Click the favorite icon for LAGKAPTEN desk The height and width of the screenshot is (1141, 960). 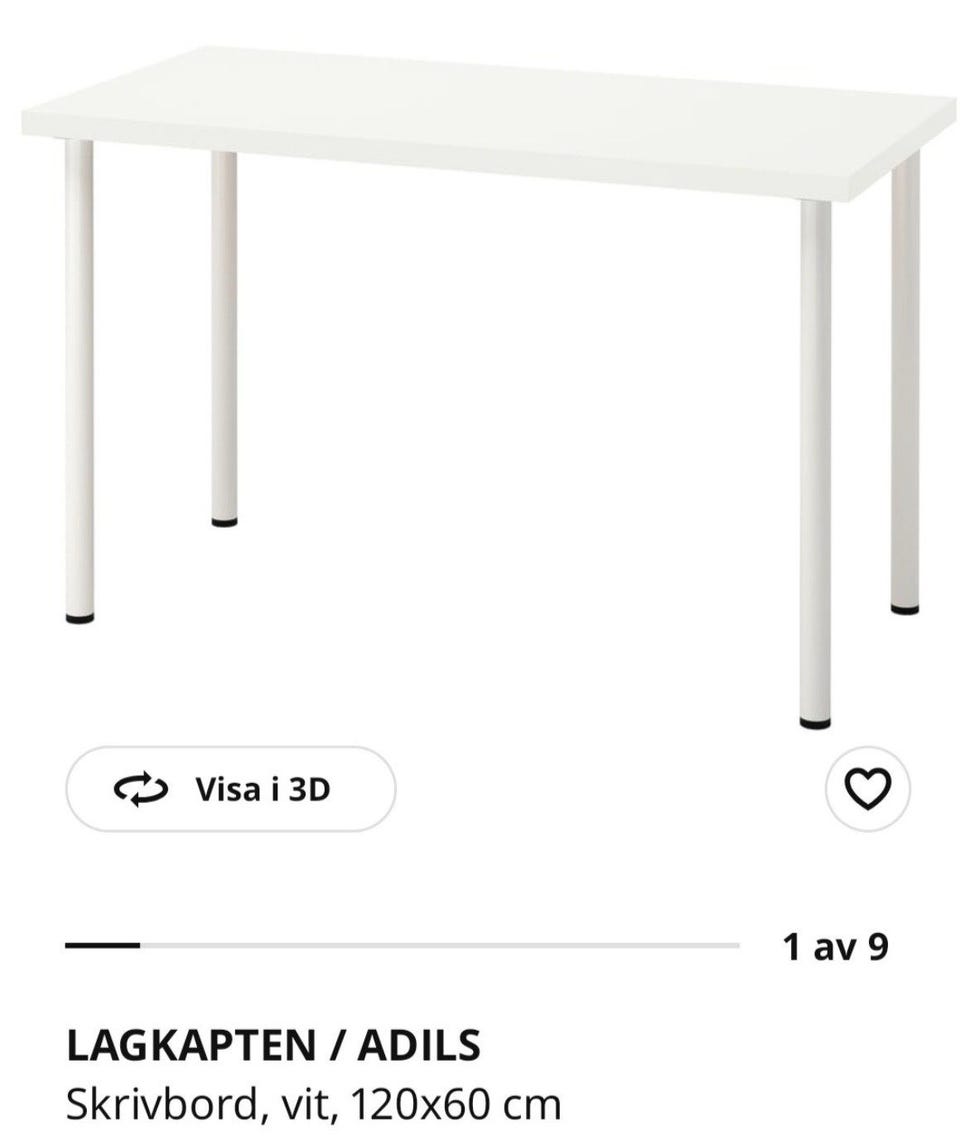869,790
